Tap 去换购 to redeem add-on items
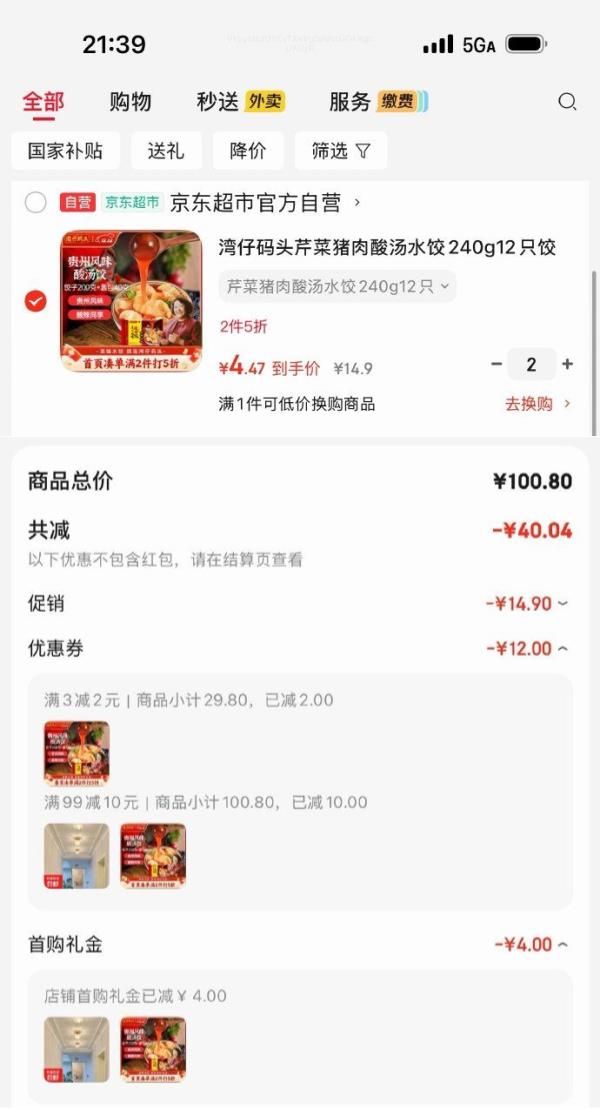Viewport: 600px width, 1109px height. pos(537,404)
